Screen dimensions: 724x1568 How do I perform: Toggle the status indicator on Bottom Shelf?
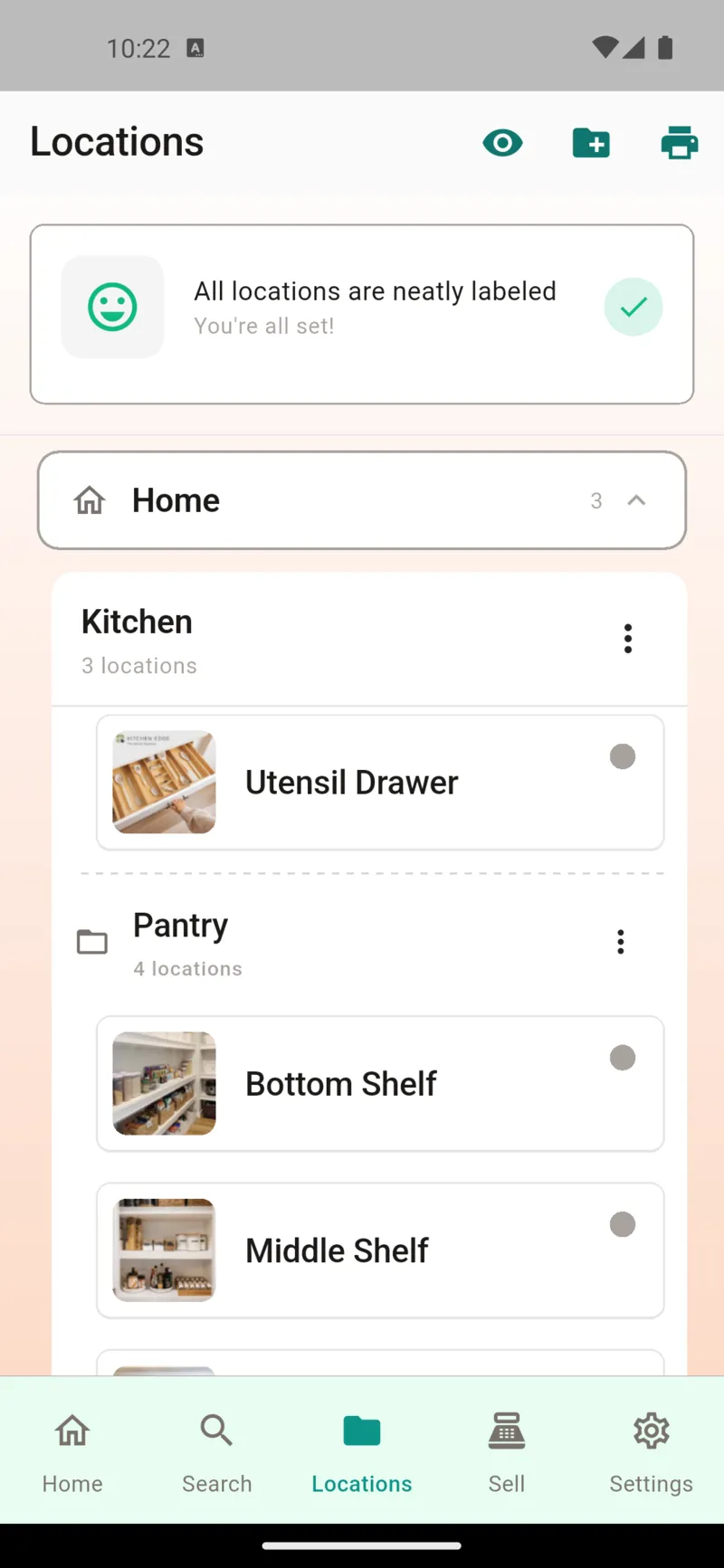[x=623, y=1058]
